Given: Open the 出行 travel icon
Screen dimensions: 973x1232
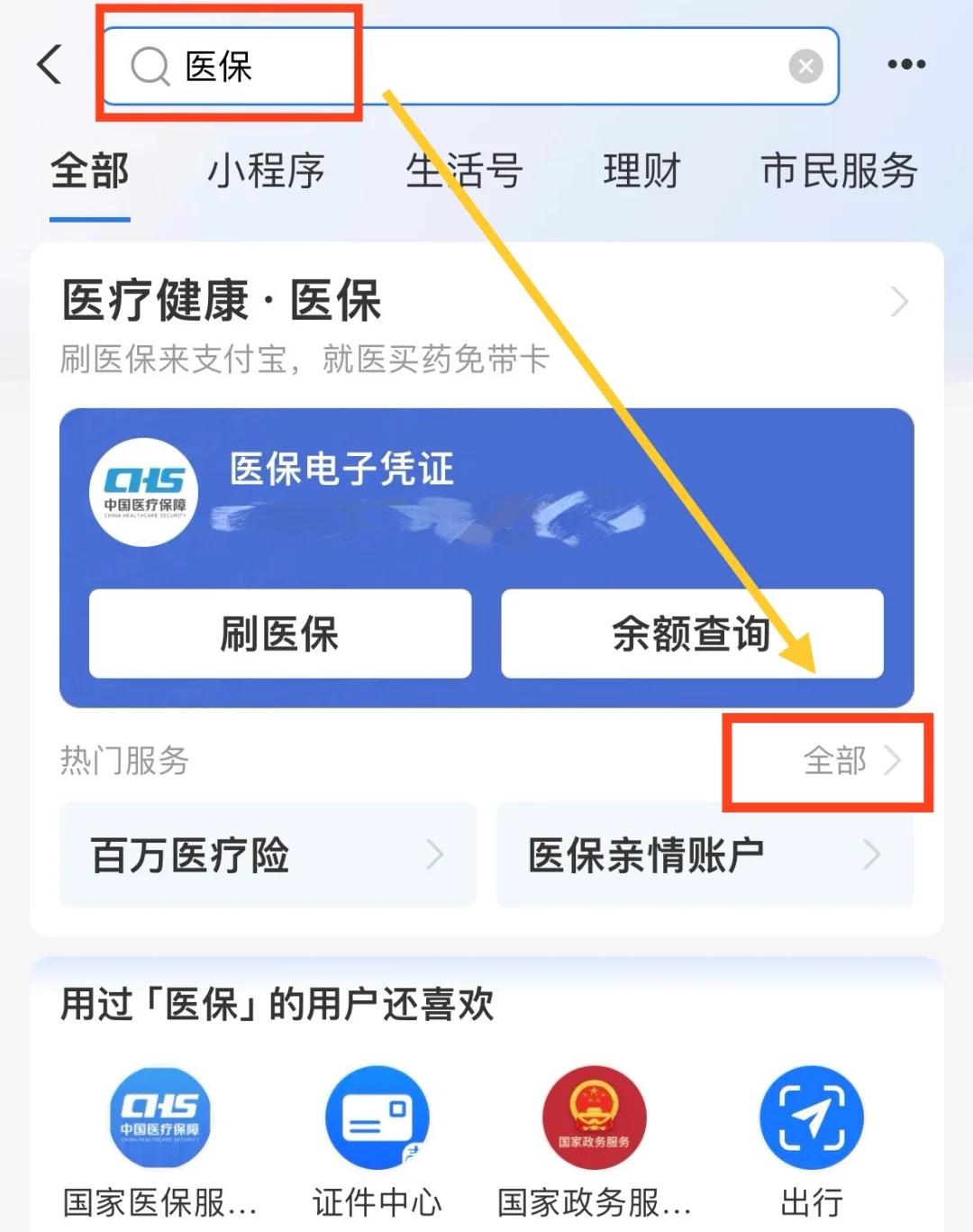Looking at the screenshot, I should (810, 1116).
